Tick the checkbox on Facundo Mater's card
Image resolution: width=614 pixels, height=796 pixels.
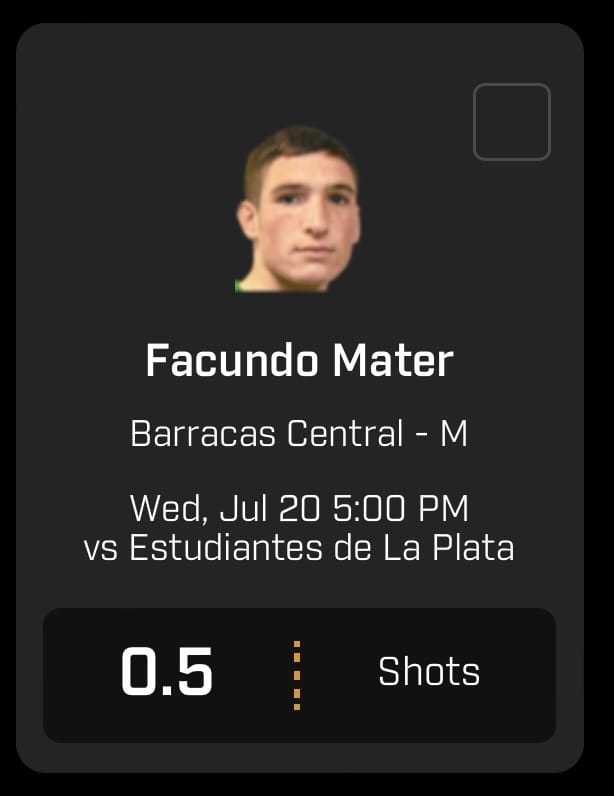511,122
